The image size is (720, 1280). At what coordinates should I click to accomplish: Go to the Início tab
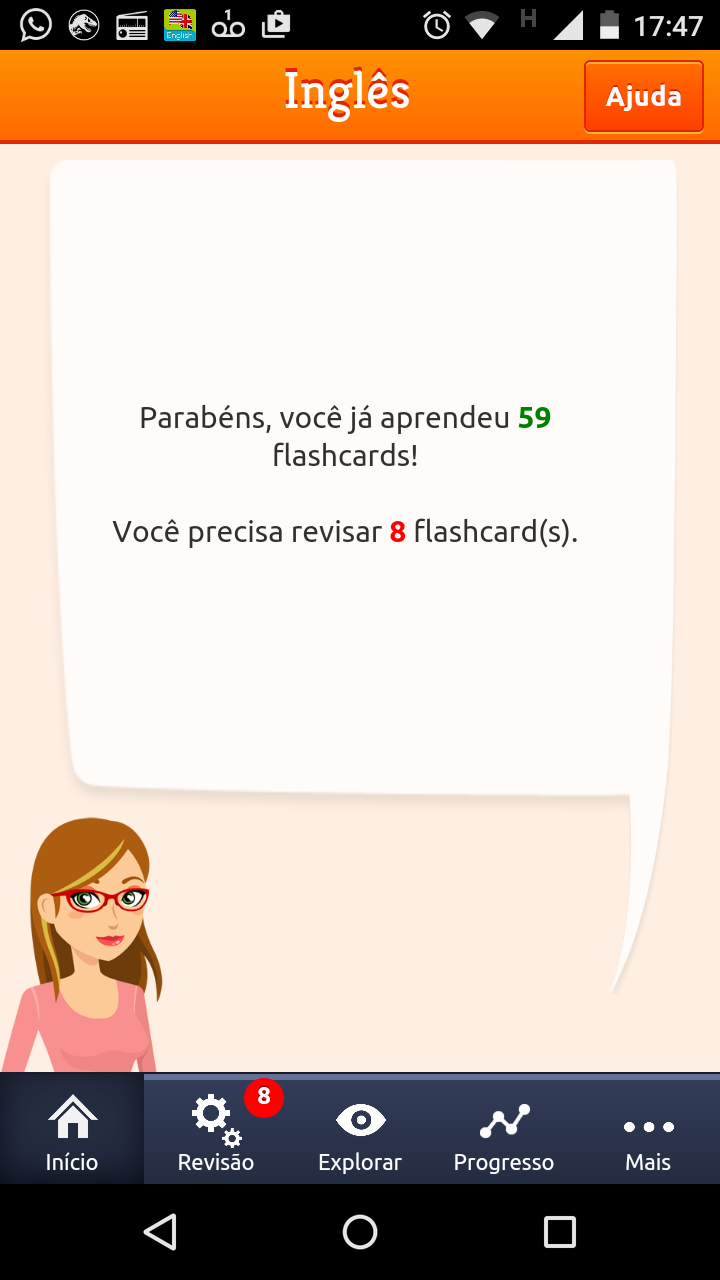72,1130
